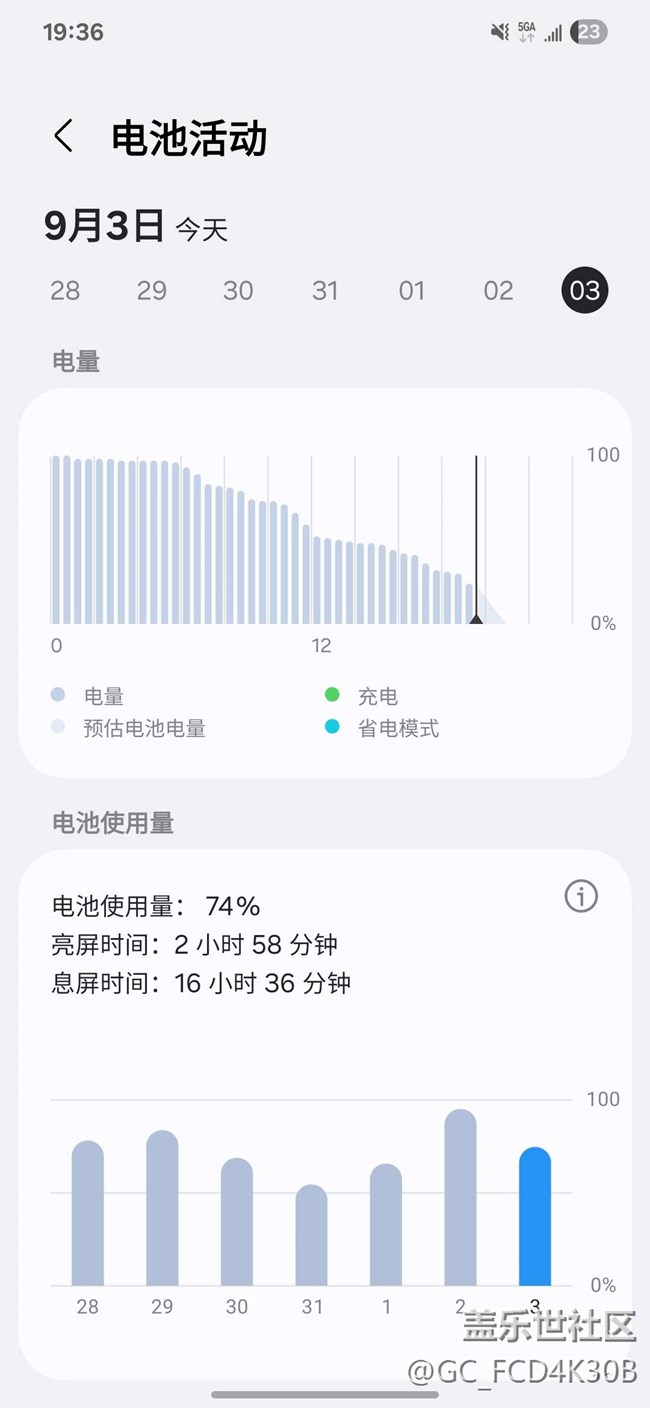Select date 29 in the date row
This screenshot has width=650, height=1408.
click(x=151, y=290)
